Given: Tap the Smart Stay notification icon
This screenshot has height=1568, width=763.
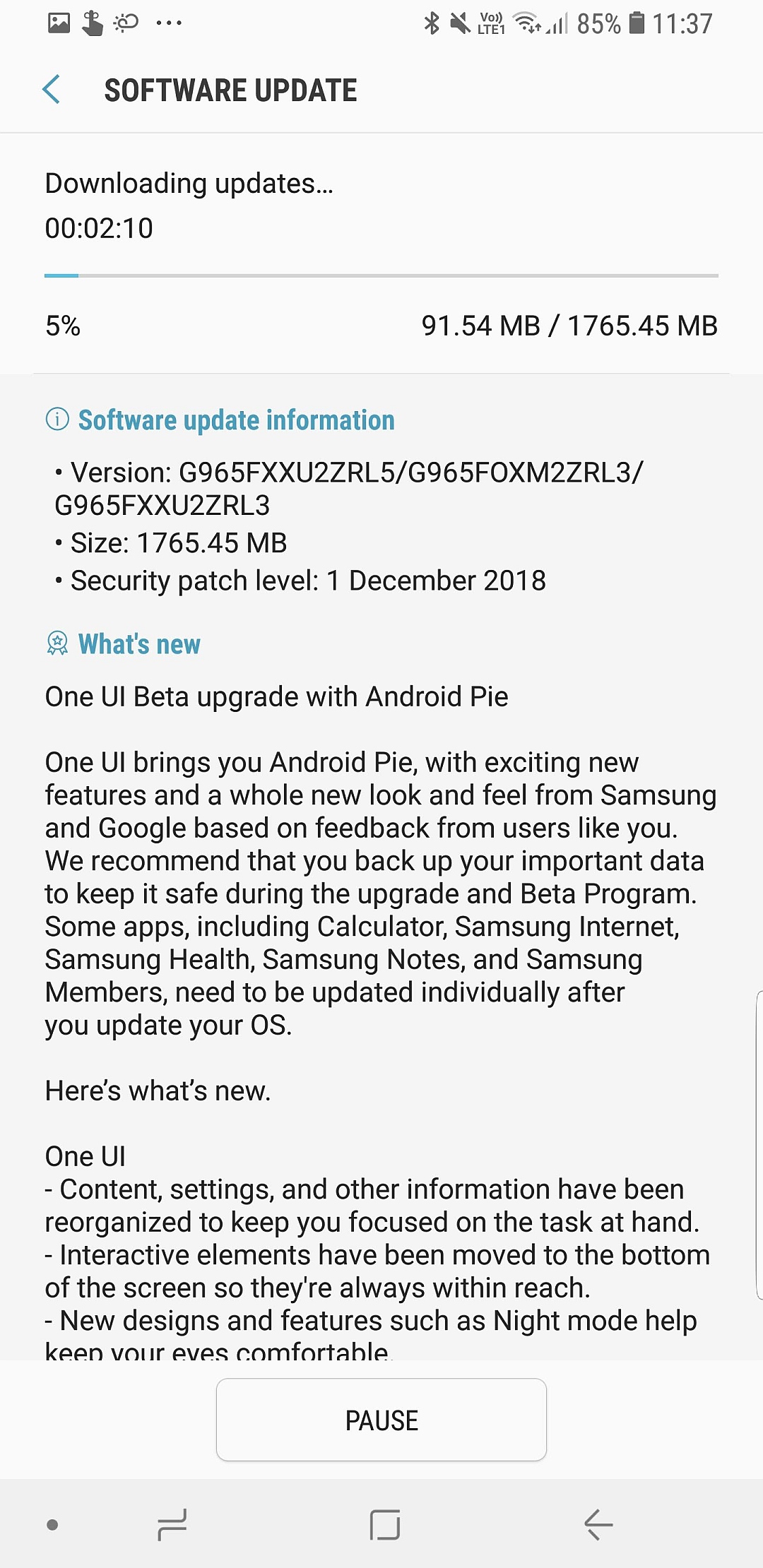Looking at the screenshot, I should point(126,23).
